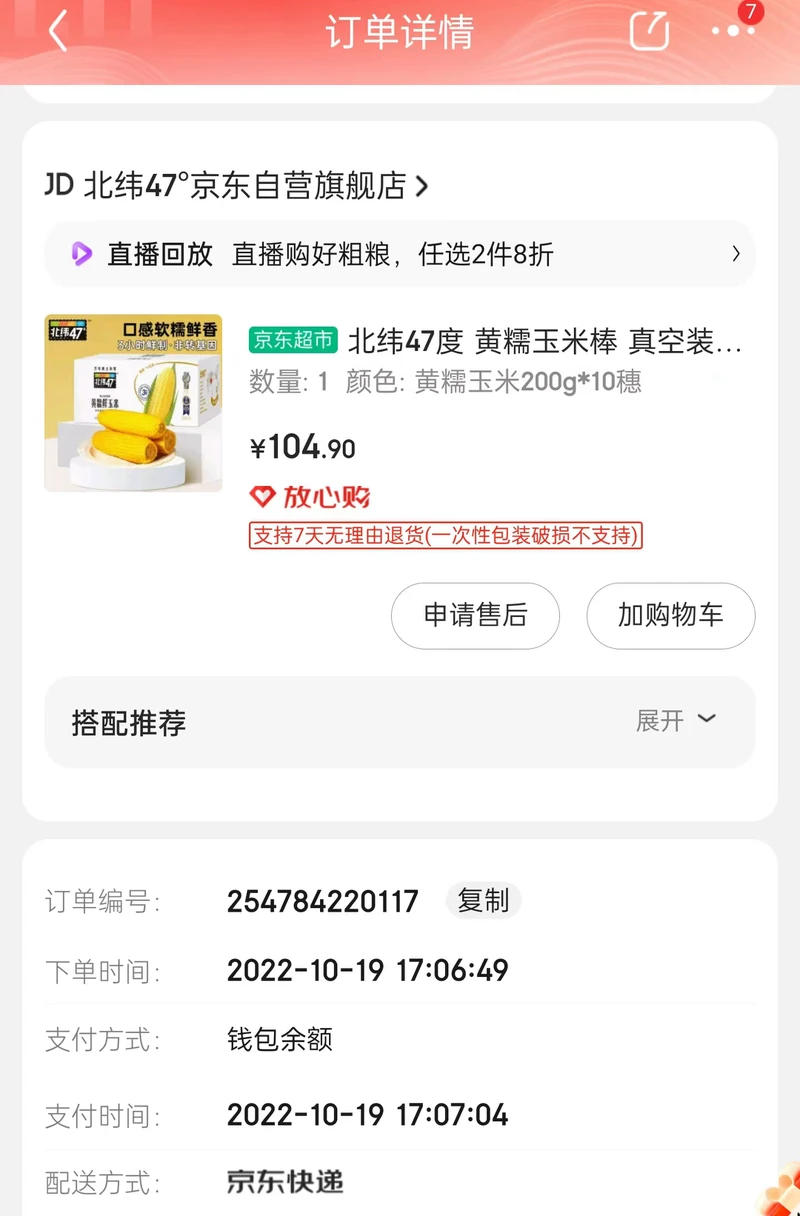Open the 直播回放 livestream replay banner

[x=400, y=254]
